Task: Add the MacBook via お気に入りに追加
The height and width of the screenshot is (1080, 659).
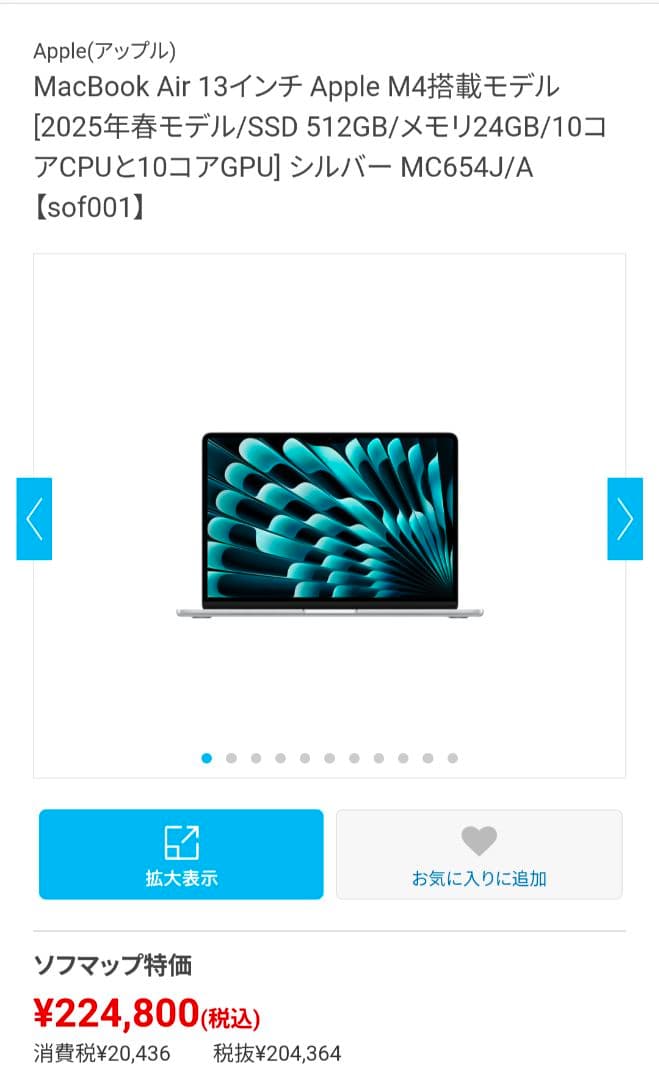Action: pos(479,855)
